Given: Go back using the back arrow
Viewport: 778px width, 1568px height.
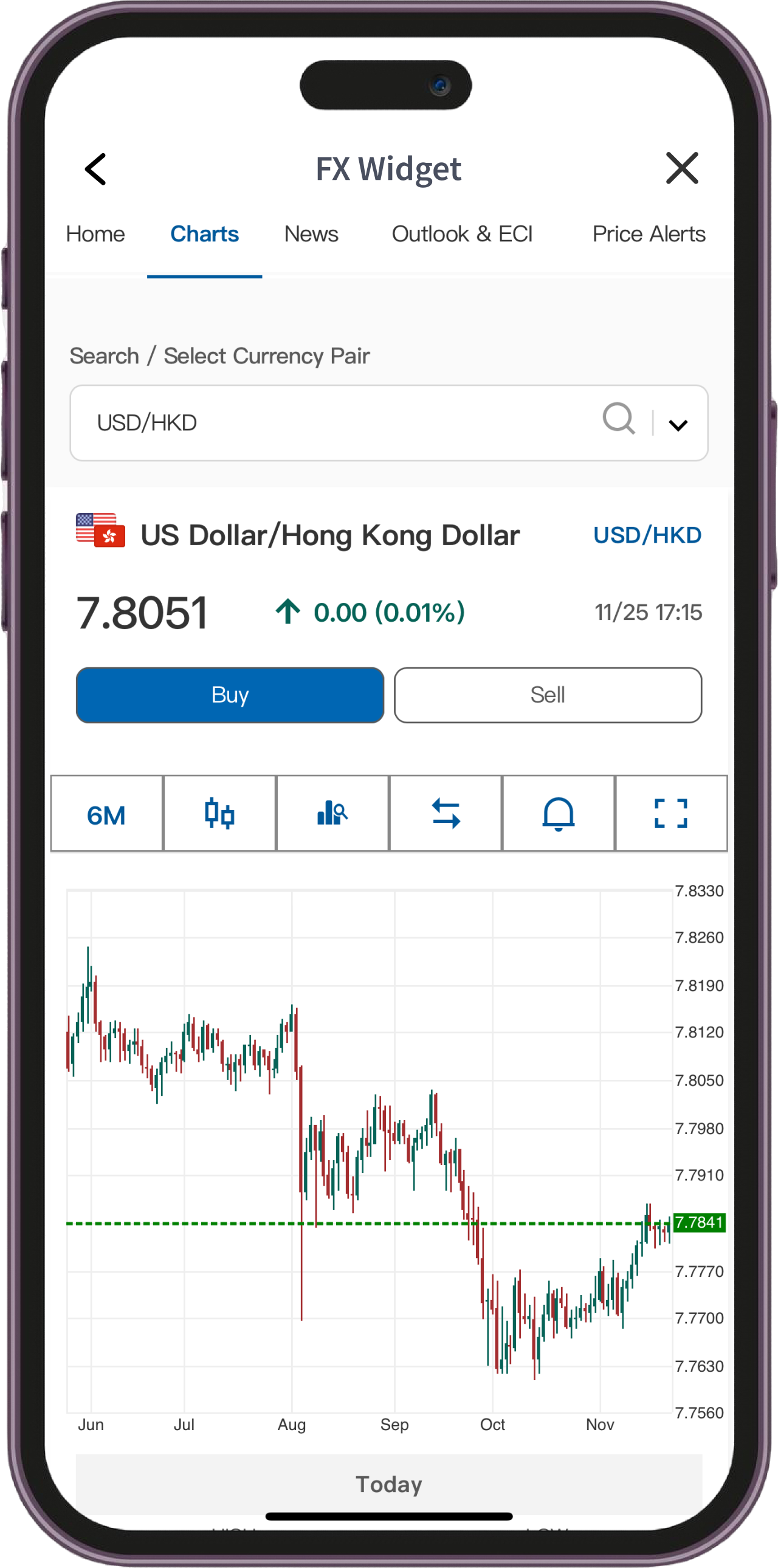Looking at the screenshot, I should pos(95,168).
